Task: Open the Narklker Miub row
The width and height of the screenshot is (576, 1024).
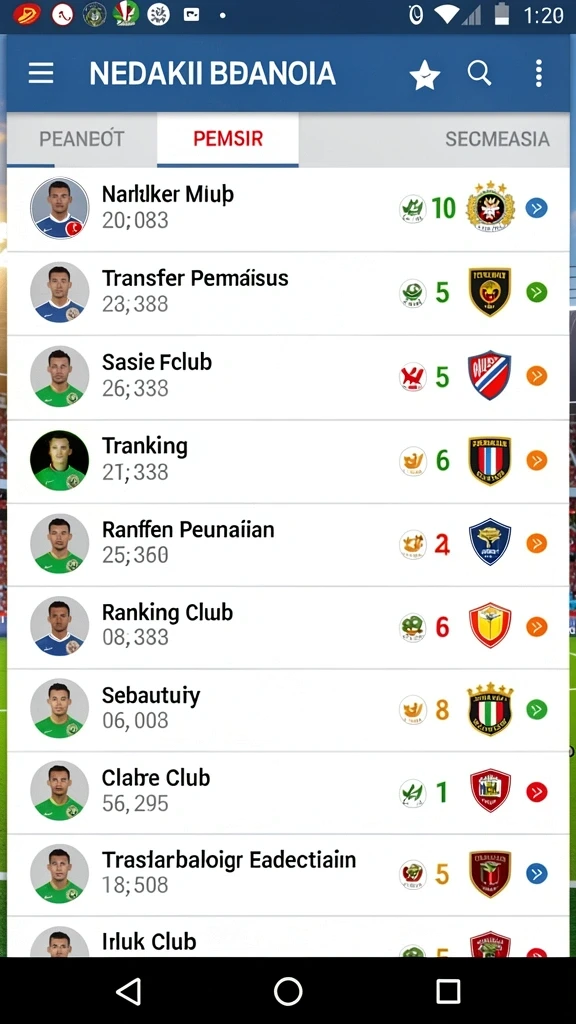Action: [288, 209]
